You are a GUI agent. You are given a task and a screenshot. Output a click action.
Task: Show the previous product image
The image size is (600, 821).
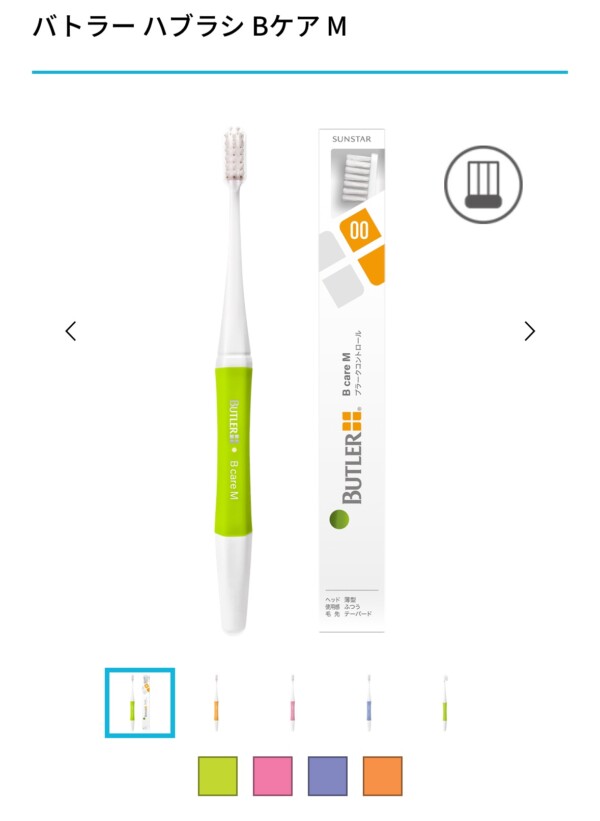(71, 331)
